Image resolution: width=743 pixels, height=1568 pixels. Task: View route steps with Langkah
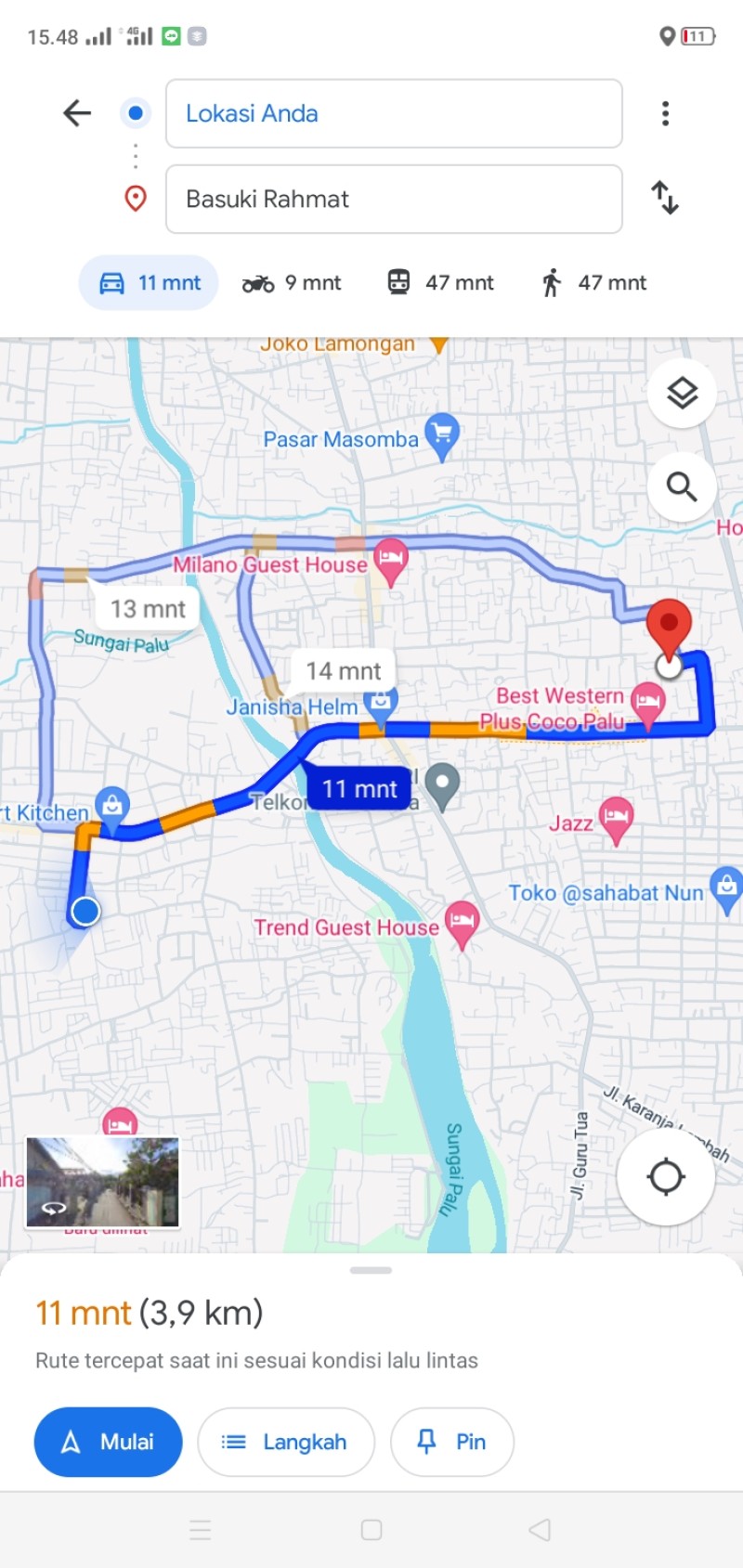click(286, 1442)
